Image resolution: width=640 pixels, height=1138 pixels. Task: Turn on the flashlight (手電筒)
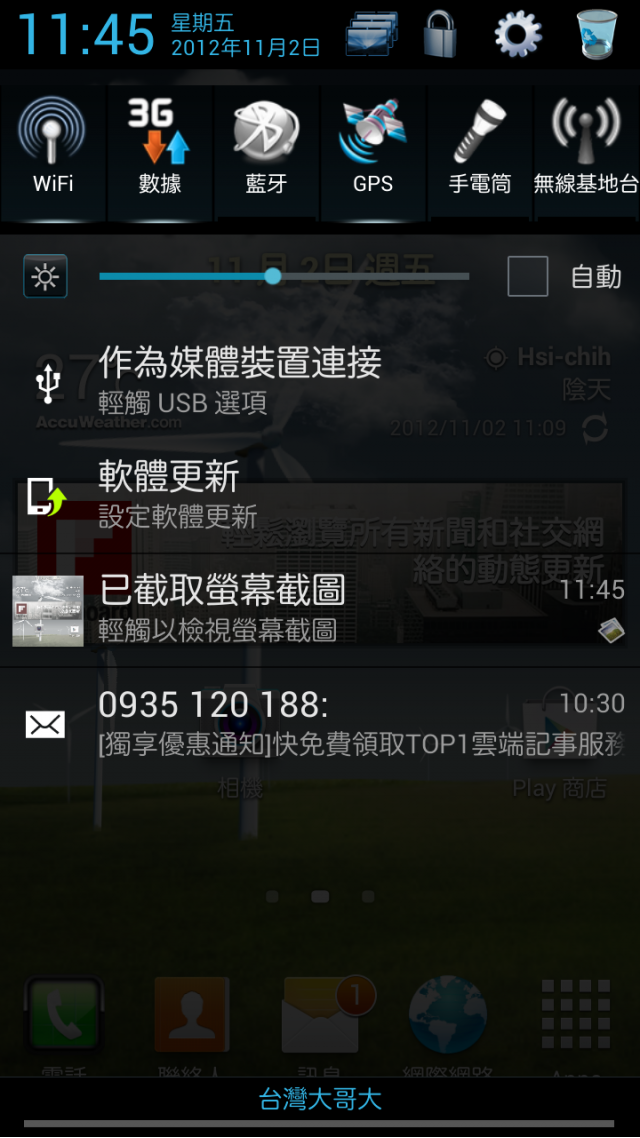480,150
